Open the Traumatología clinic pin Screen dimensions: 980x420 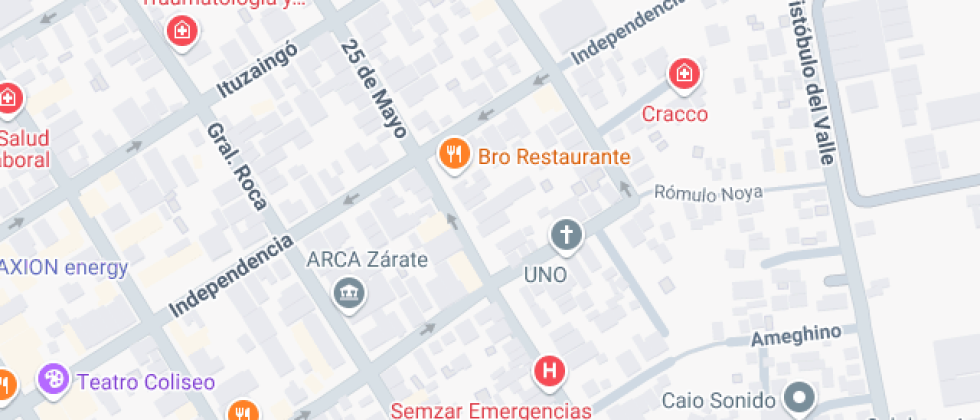tap(182, 31)
